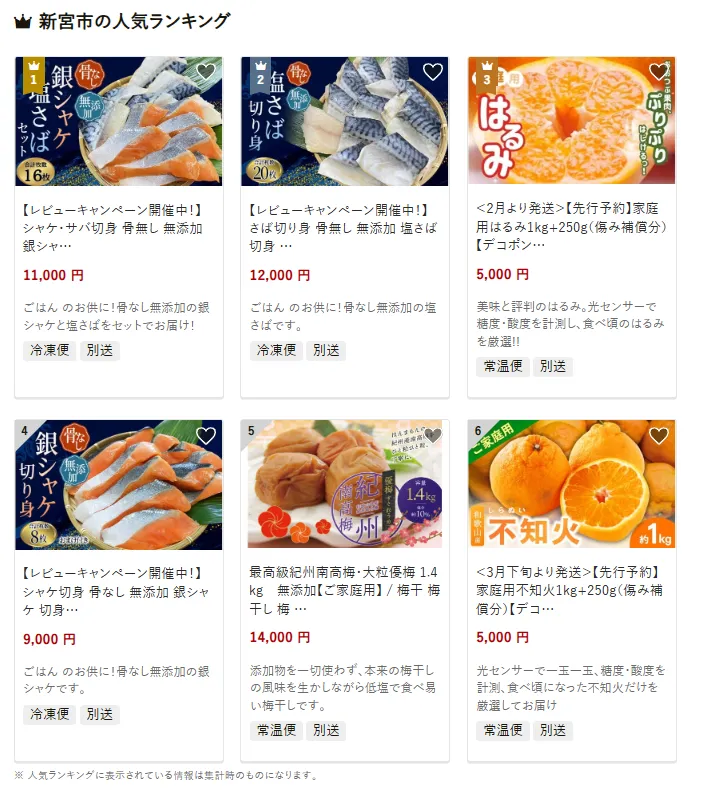The width and height of the screenshot is (727, 807).
Task: Open the 9,000円 シャケ切身 product card
Action: tap(118, 589)
